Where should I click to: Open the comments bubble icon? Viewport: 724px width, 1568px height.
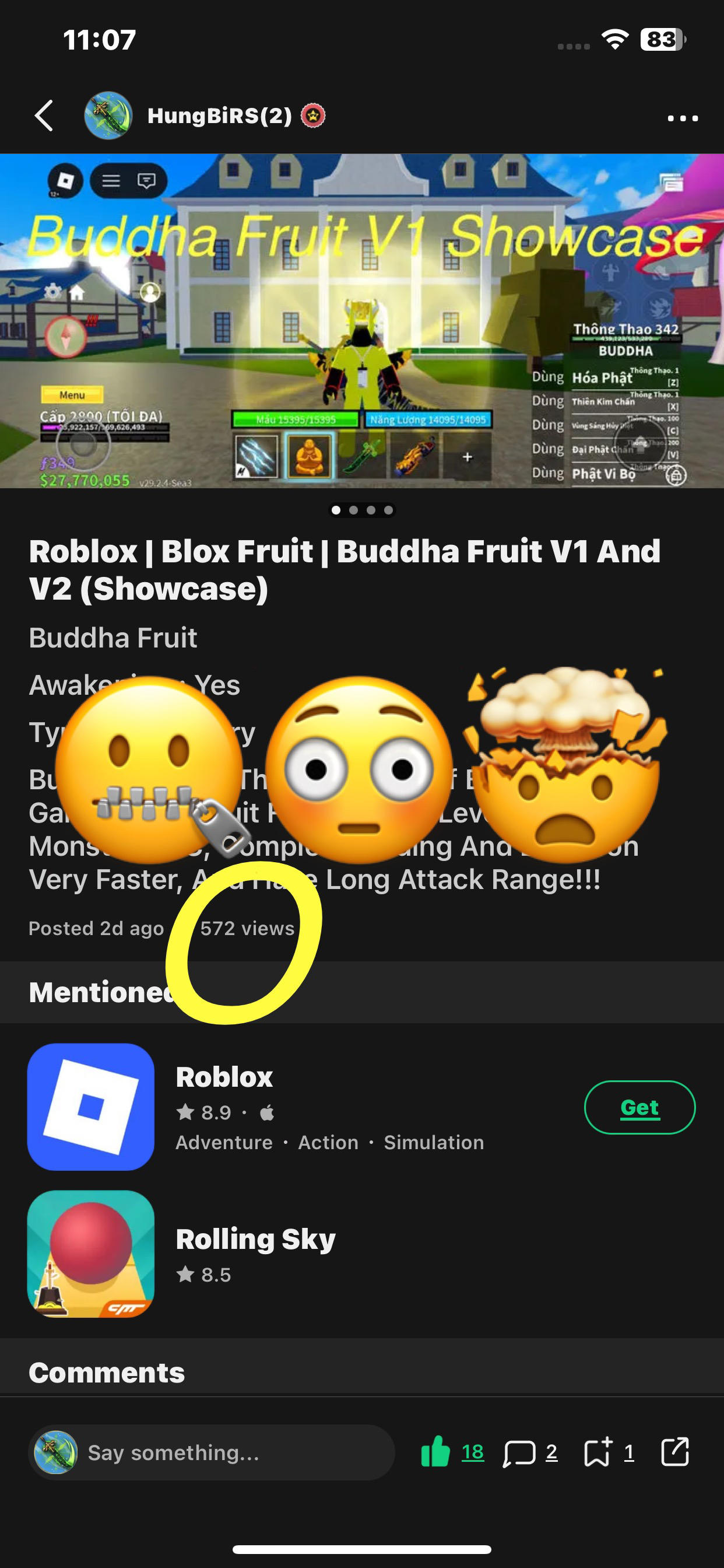[519, 1454]
